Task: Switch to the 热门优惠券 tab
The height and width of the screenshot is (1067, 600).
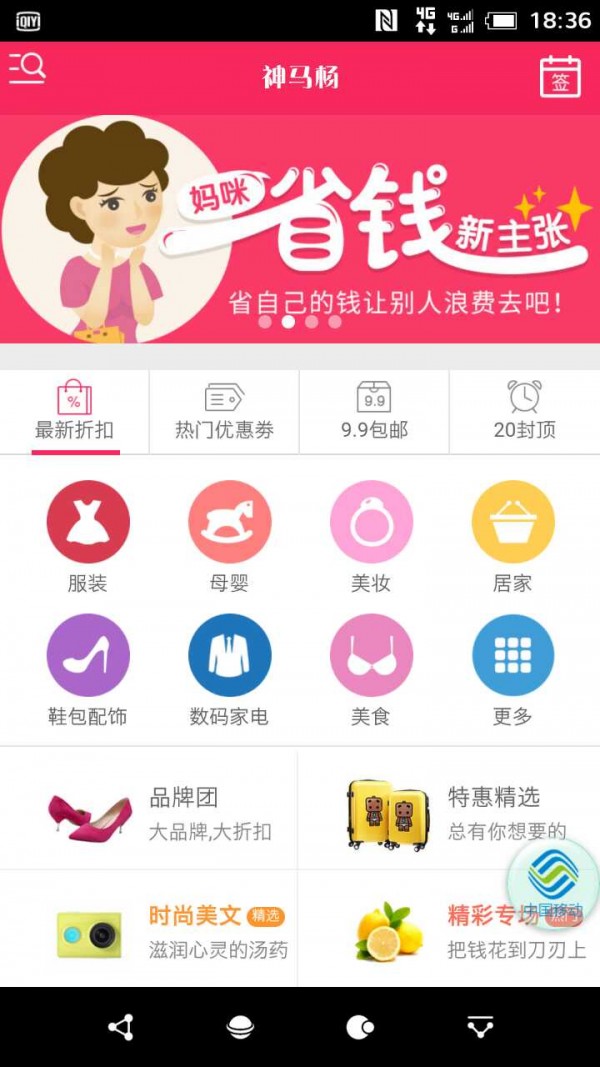Action: pyautogui.click(x=224, y=412)
